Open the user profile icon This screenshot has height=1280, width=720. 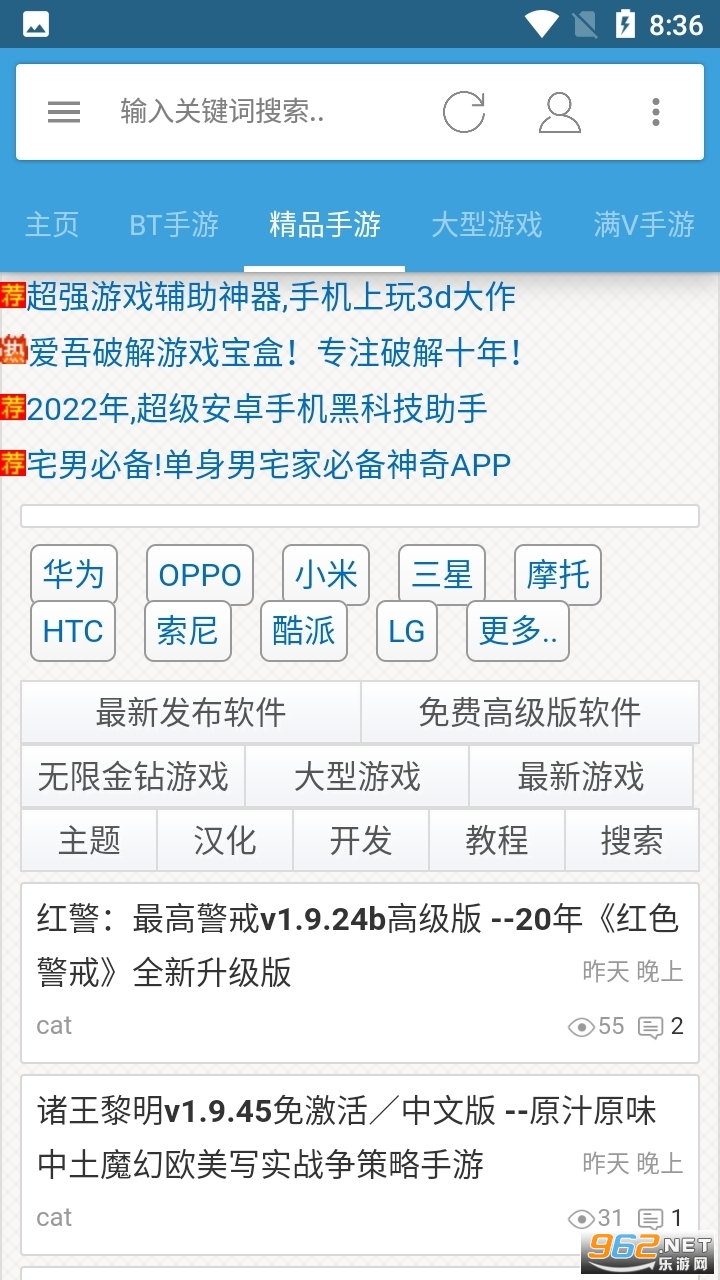point(559,112)
